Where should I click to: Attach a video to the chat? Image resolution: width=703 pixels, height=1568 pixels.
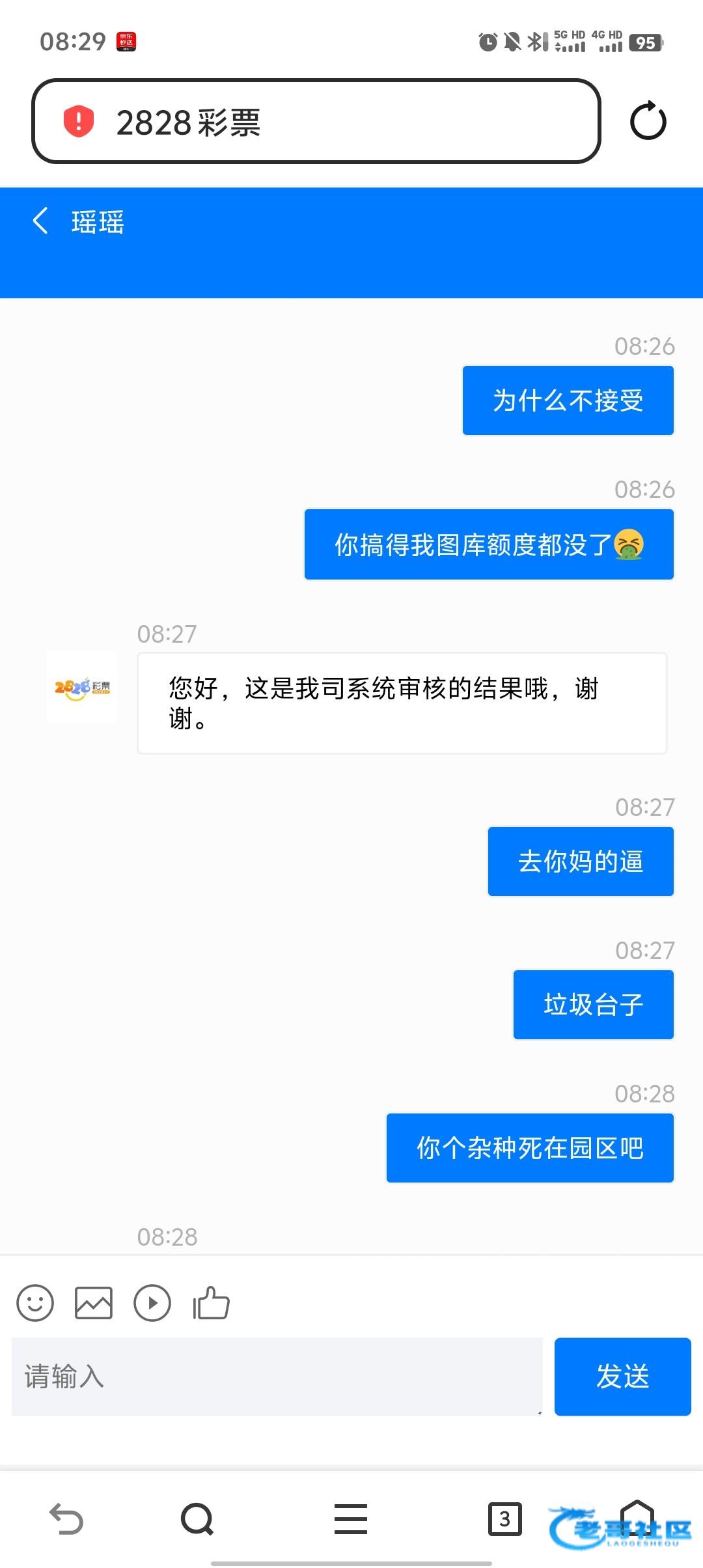pos(152,1302)
